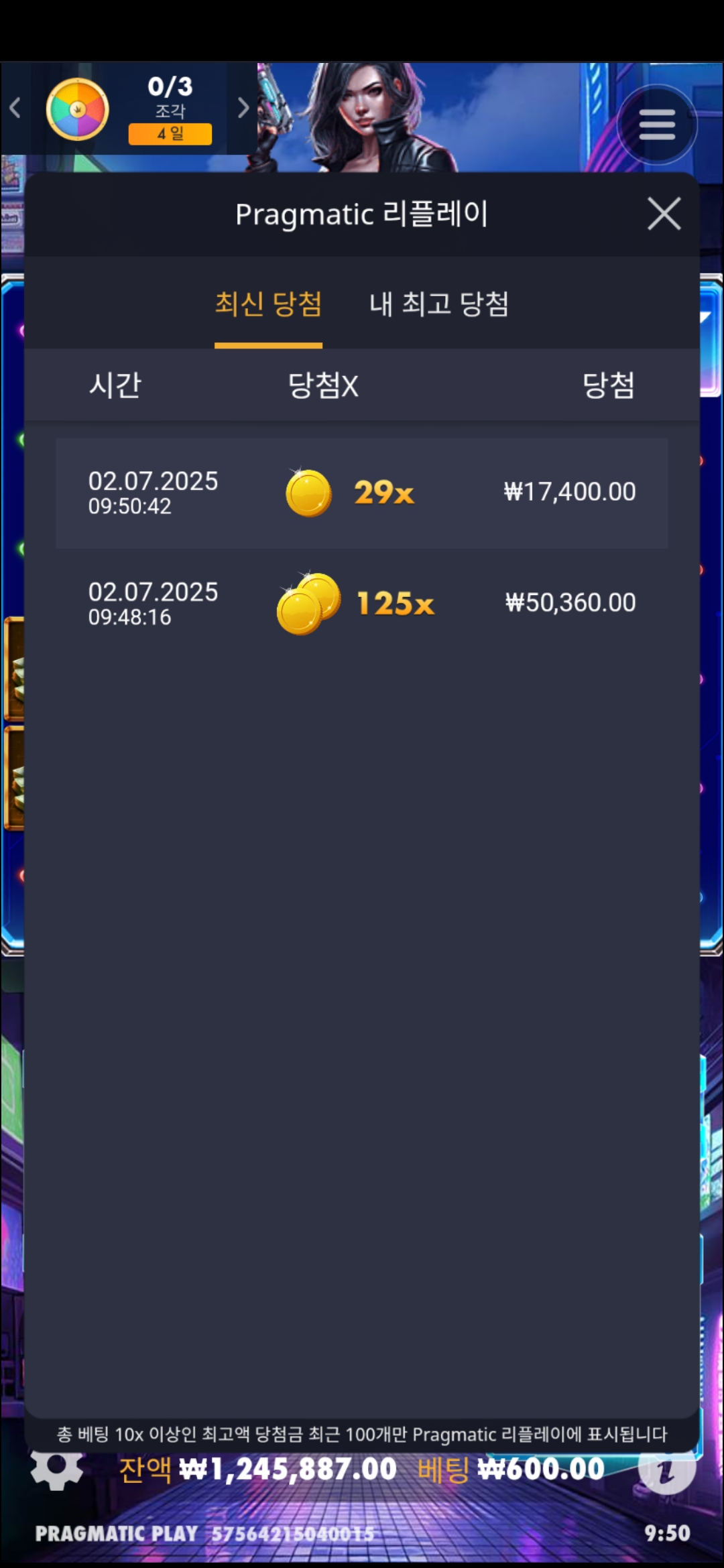Select the 최신 당첨 tab
The image size is (724, 1568).
point(268,304)
